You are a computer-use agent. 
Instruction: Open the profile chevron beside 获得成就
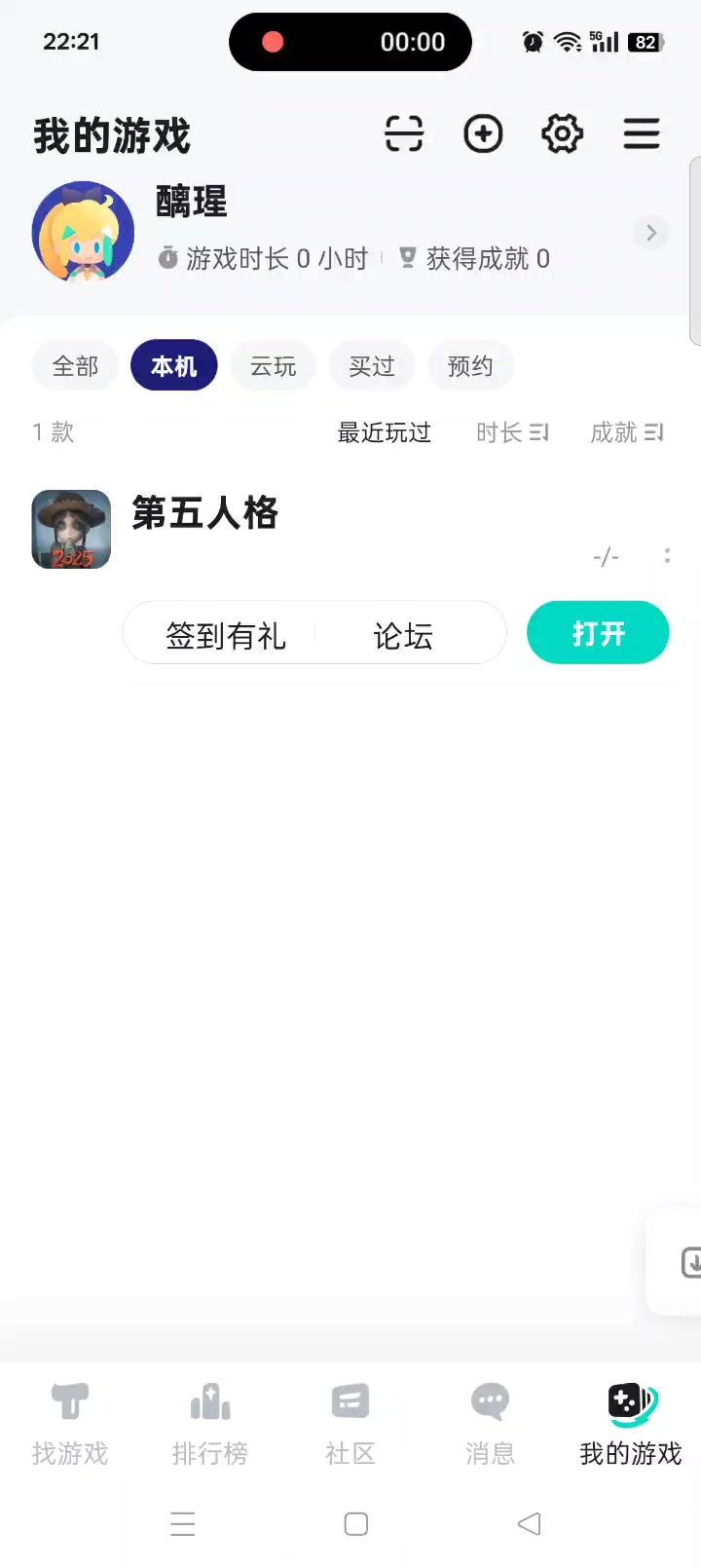pos(651,233)
